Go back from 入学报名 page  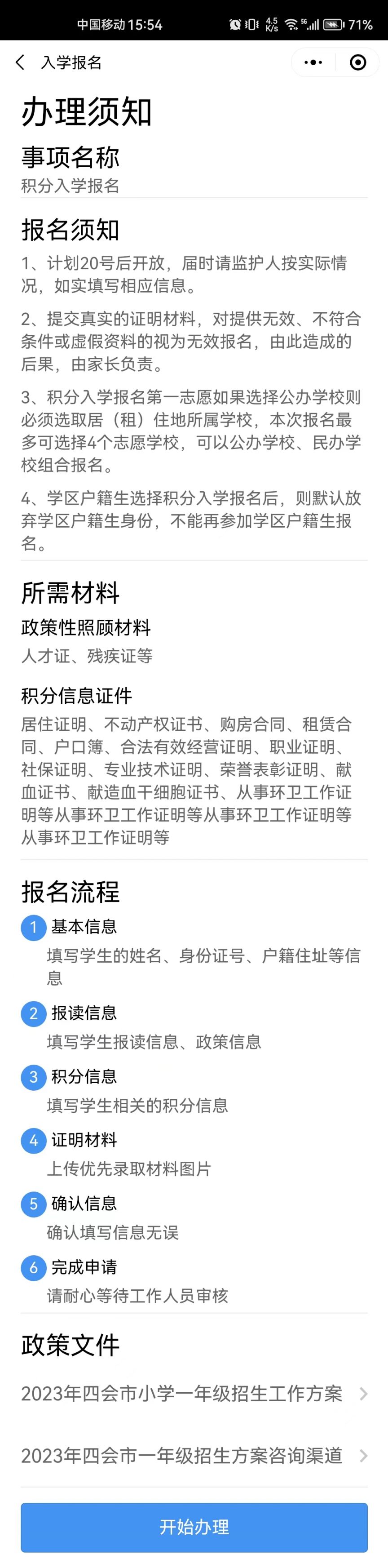(x=20, y=62)
